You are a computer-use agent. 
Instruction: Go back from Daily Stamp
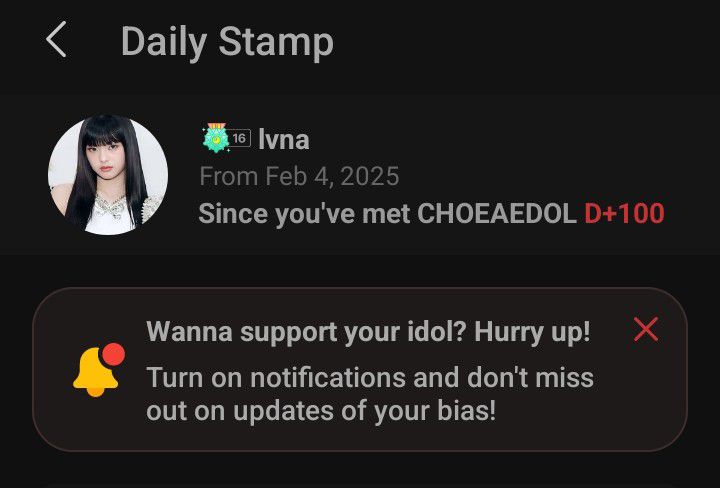(56, 42)
